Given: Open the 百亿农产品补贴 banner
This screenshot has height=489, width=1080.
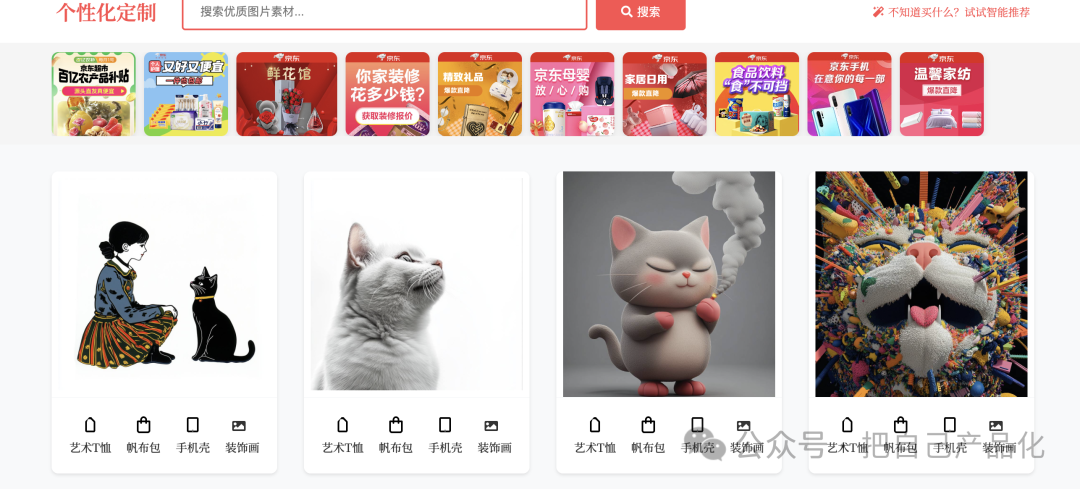Looking at the screenshot, I should 93,94.
